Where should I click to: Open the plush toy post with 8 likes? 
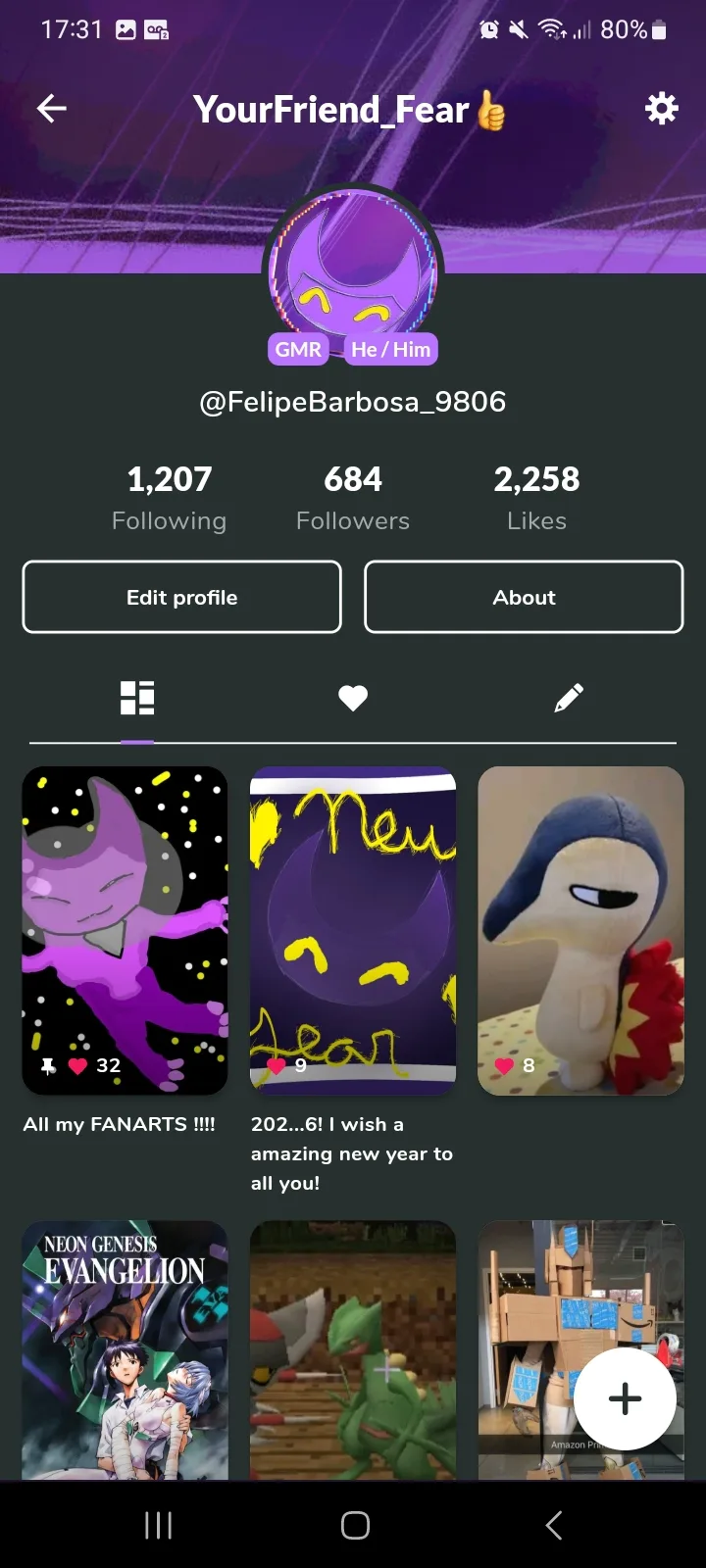580,931
